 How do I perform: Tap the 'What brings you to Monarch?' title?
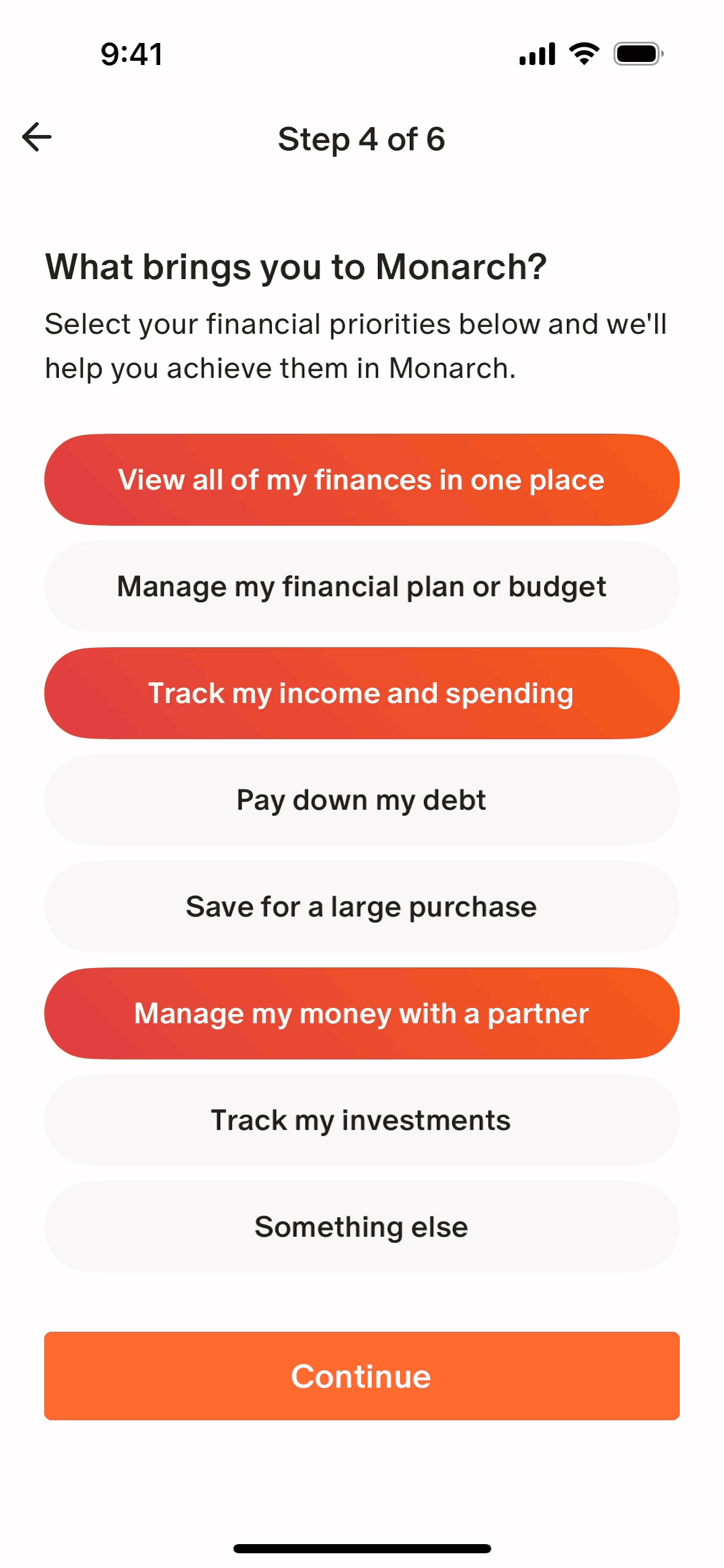296,267
